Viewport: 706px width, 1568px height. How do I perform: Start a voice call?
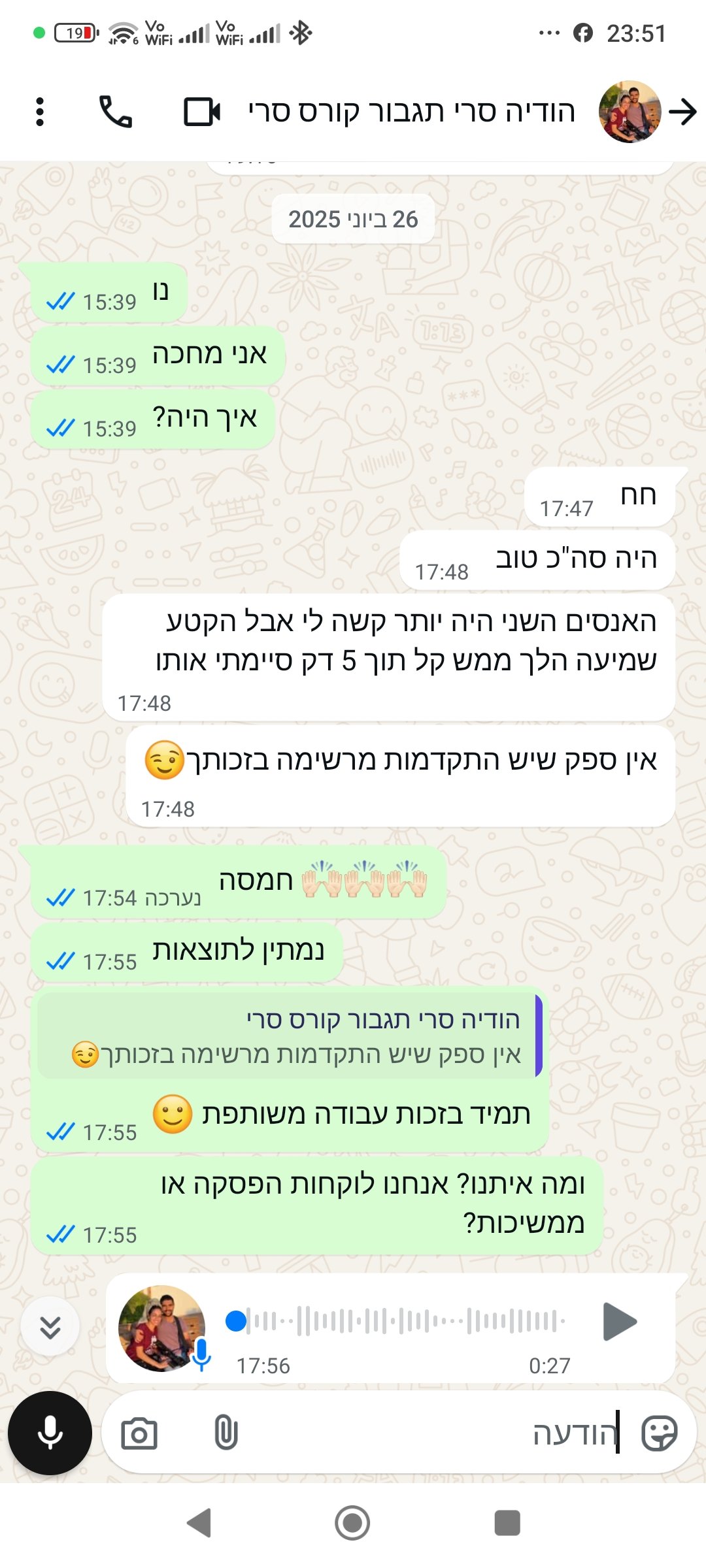click(115, 112)
